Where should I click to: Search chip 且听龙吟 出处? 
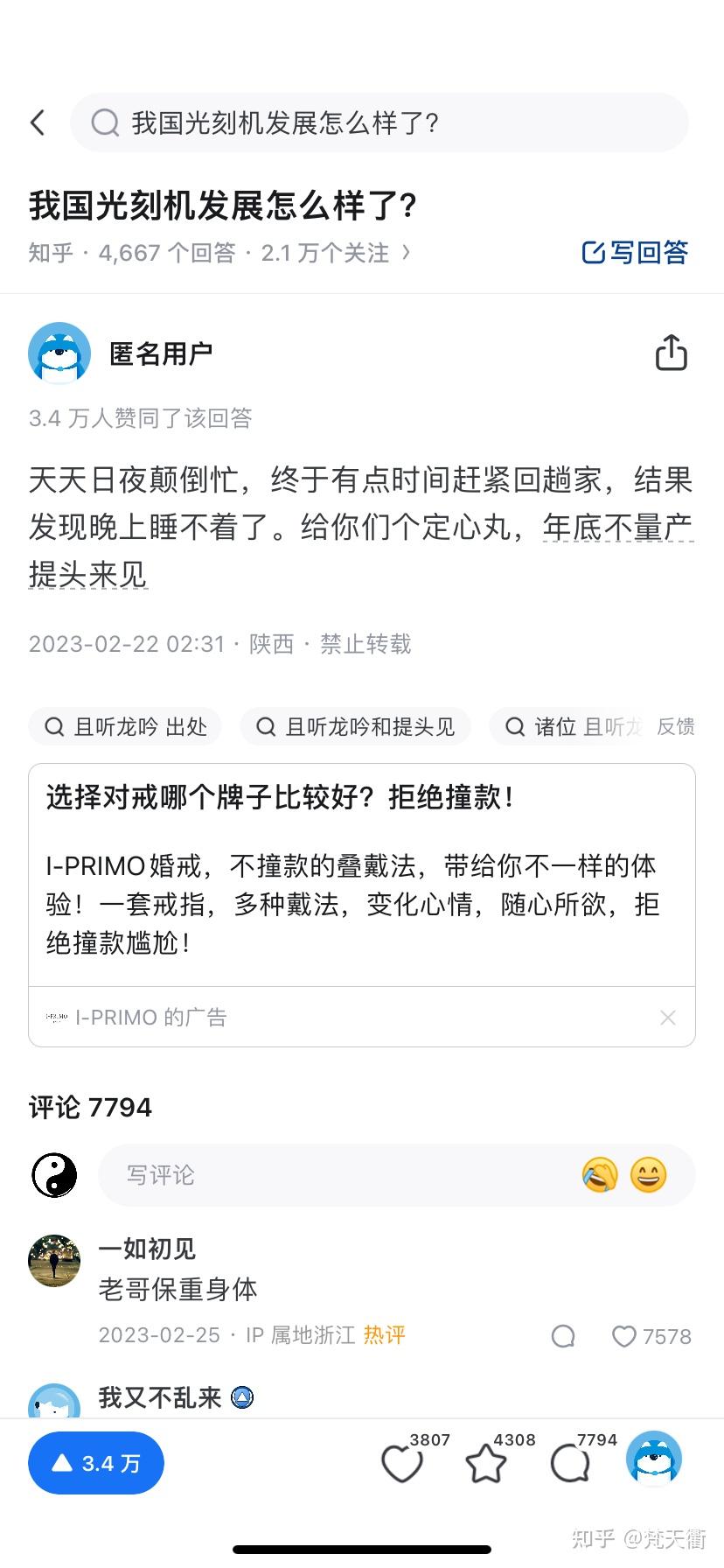pos(125,727)
